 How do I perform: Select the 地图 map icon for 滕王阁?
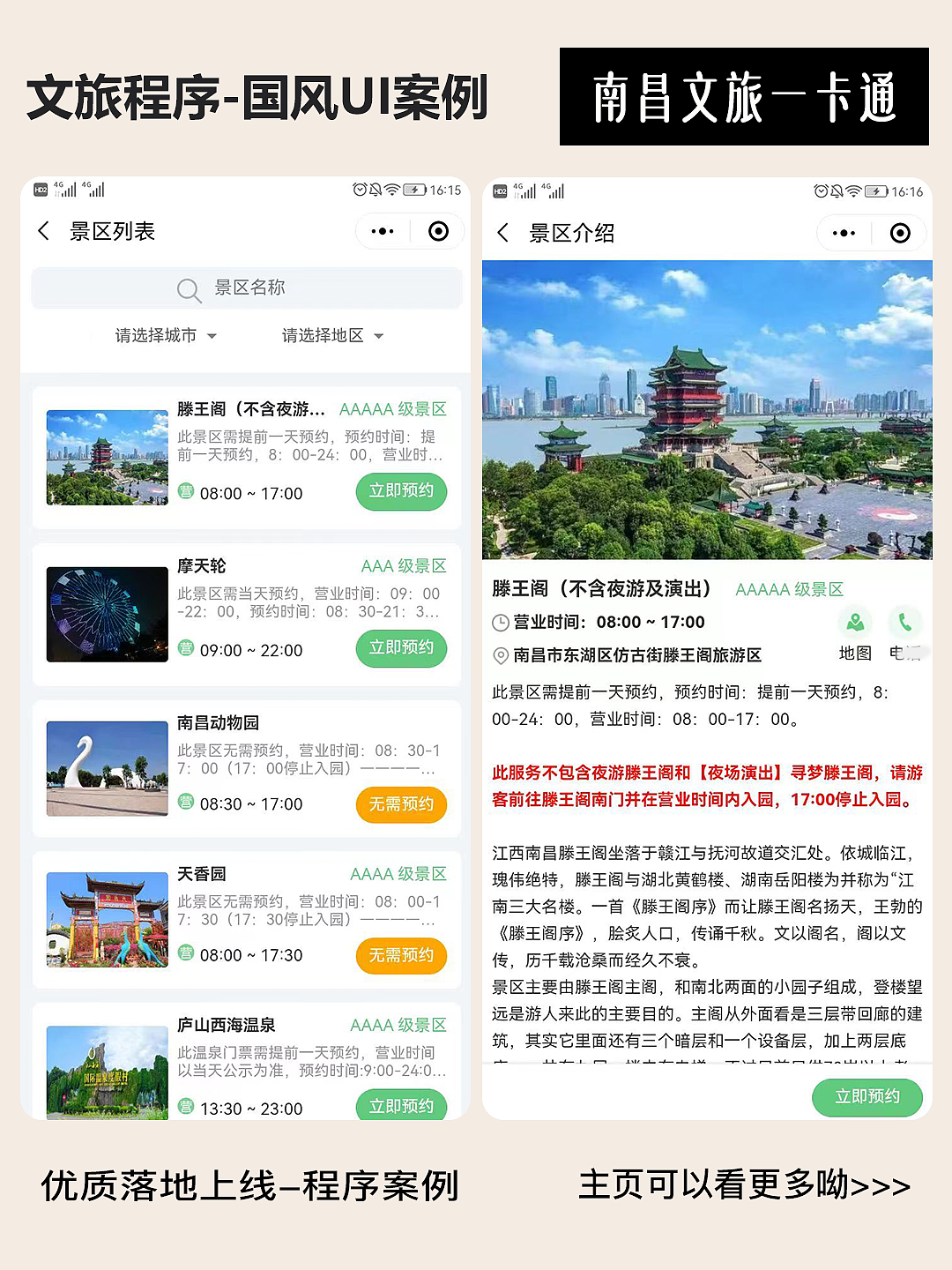coord(855,623)
